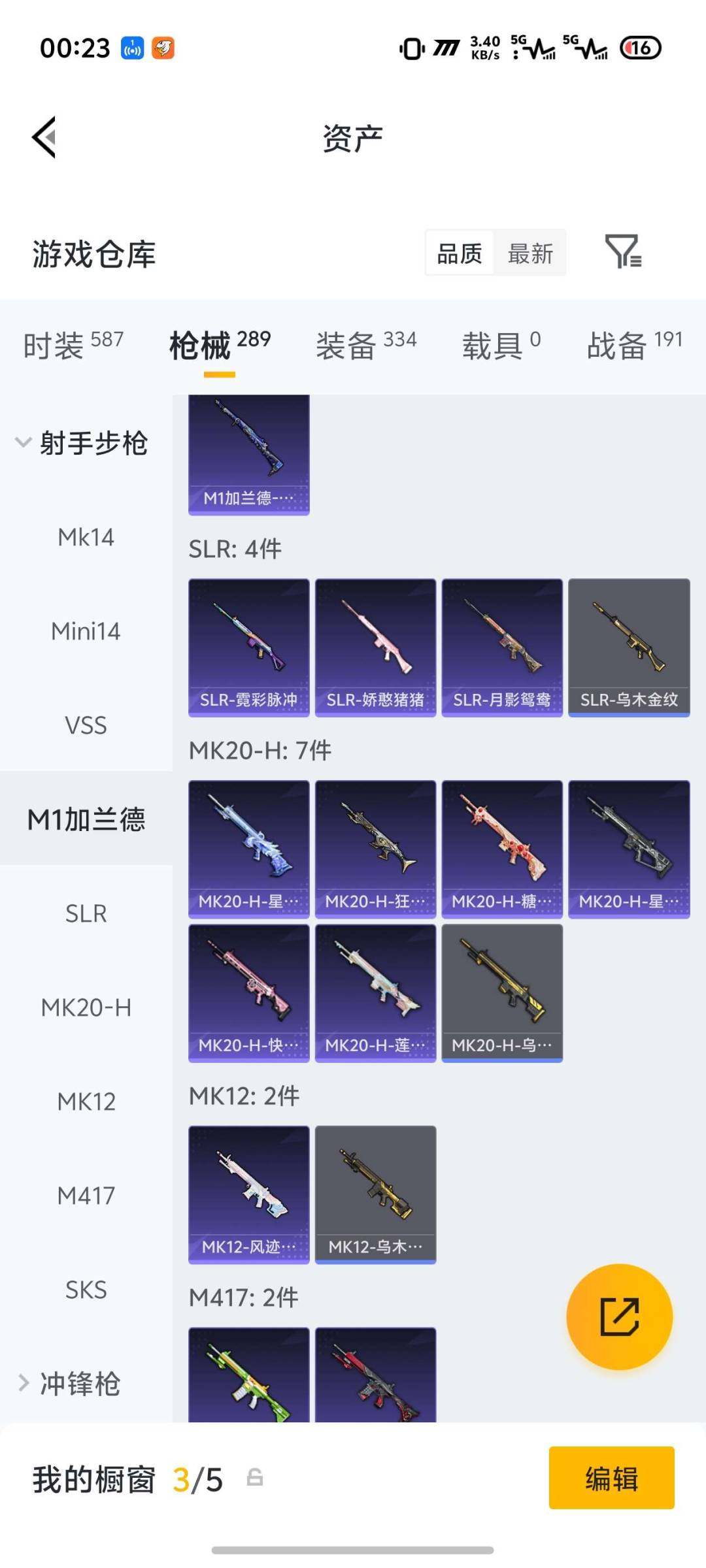Open the filter funnel icon

(x=622, y=252)
